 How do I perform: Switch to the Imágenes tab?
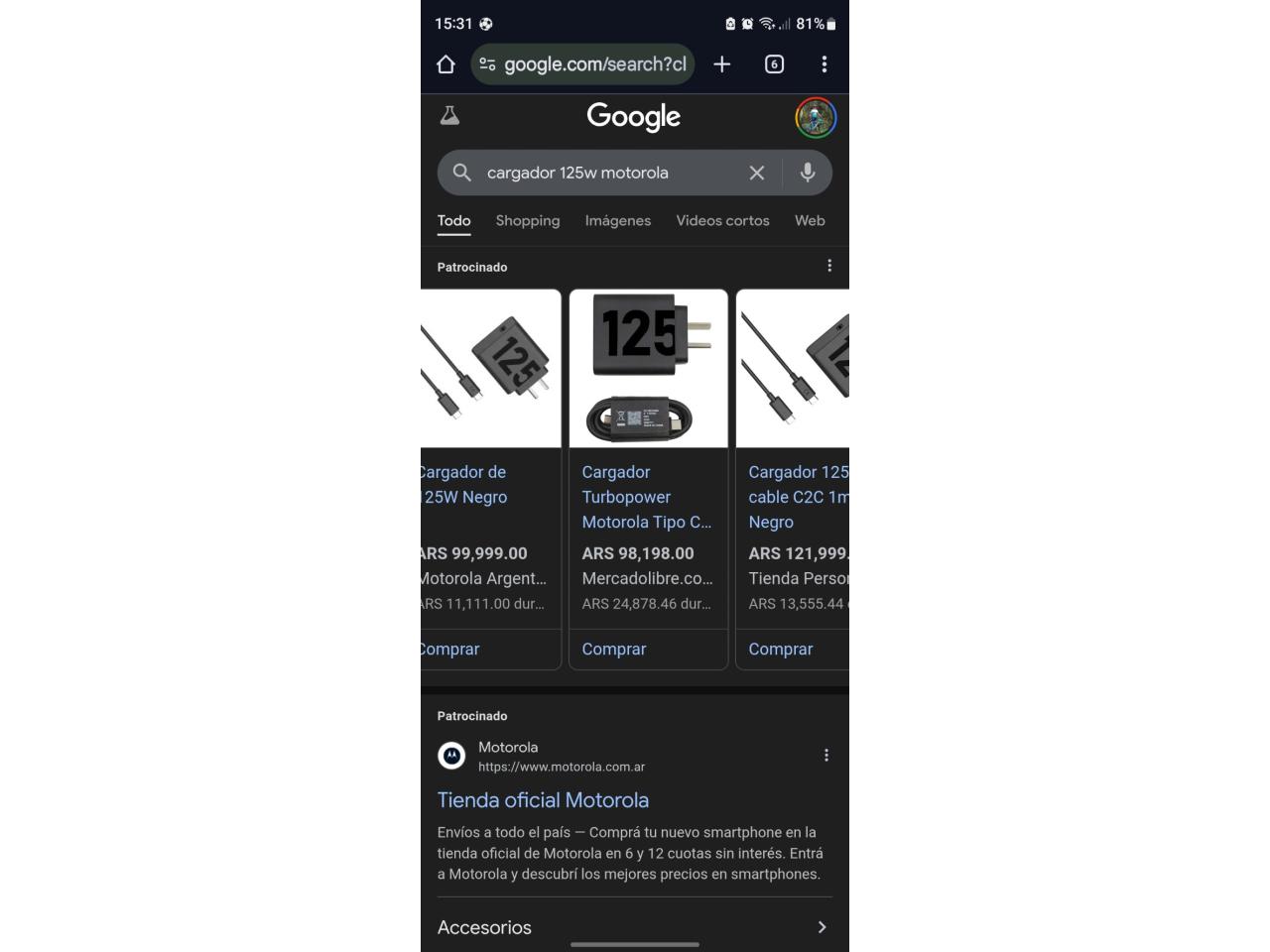(x=617, y=220)
